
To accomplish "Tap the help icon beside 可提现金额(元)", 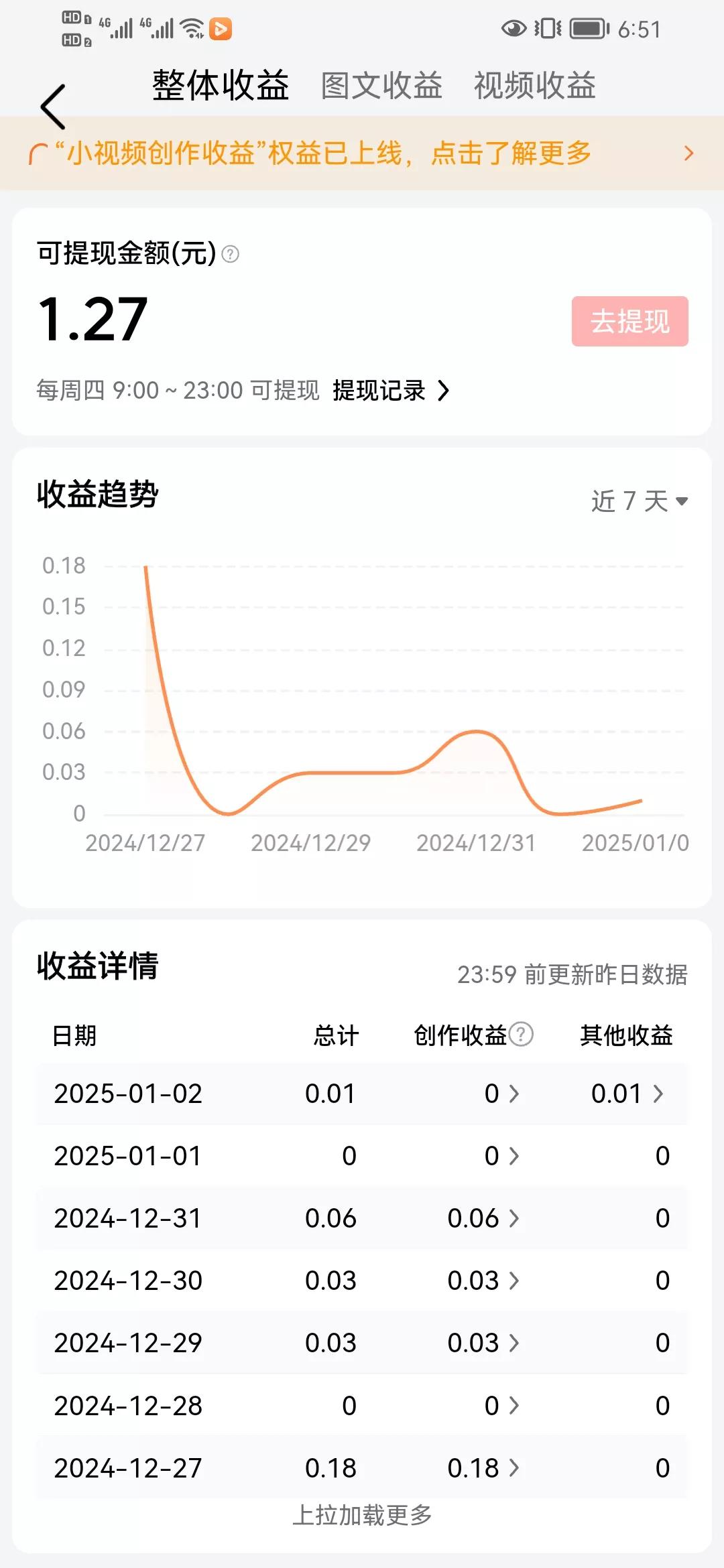I will (230, 254).
